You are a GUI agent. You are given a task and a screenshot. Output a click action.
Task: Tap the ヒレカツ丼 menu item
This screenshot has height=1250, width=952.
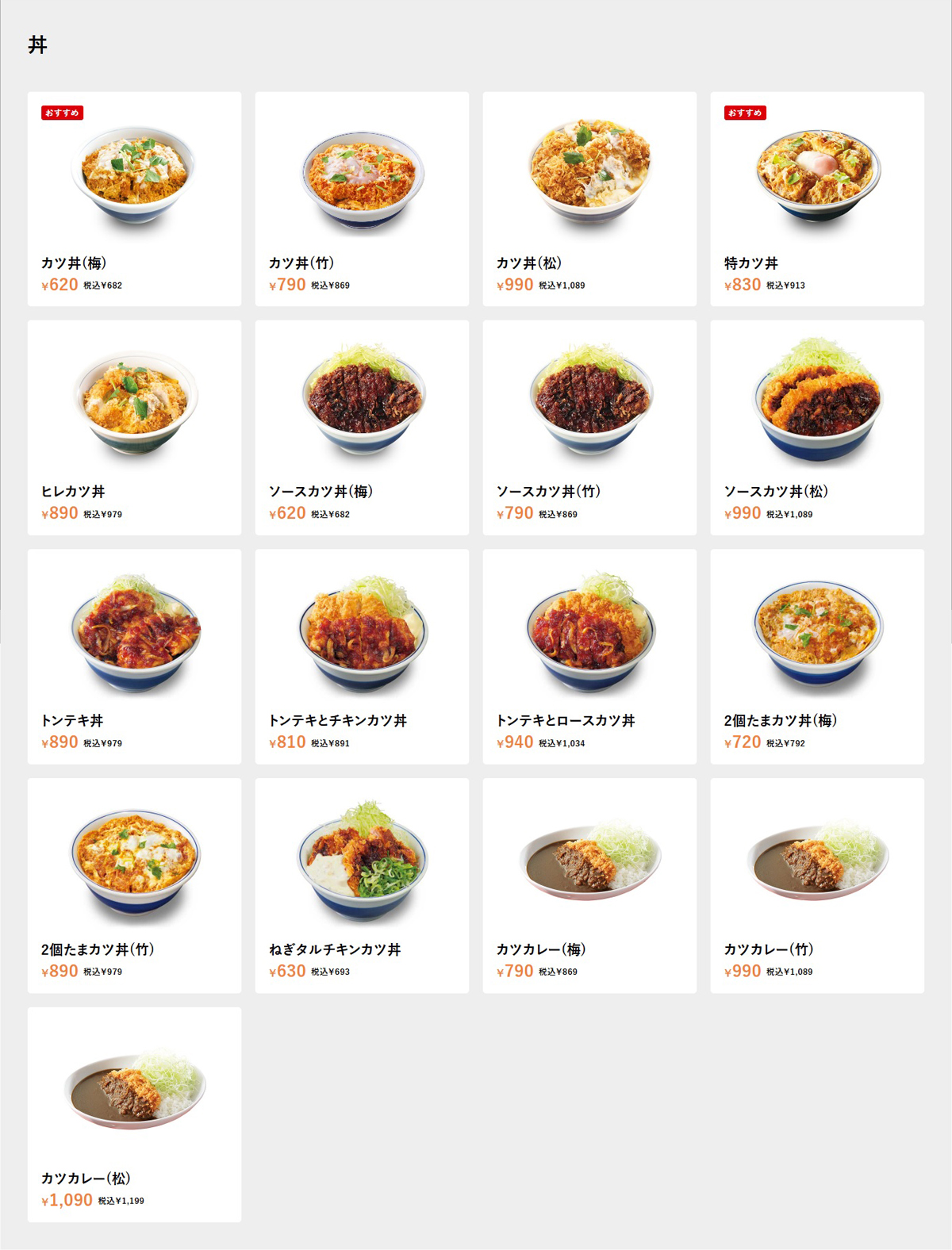[x=134, y=428]
